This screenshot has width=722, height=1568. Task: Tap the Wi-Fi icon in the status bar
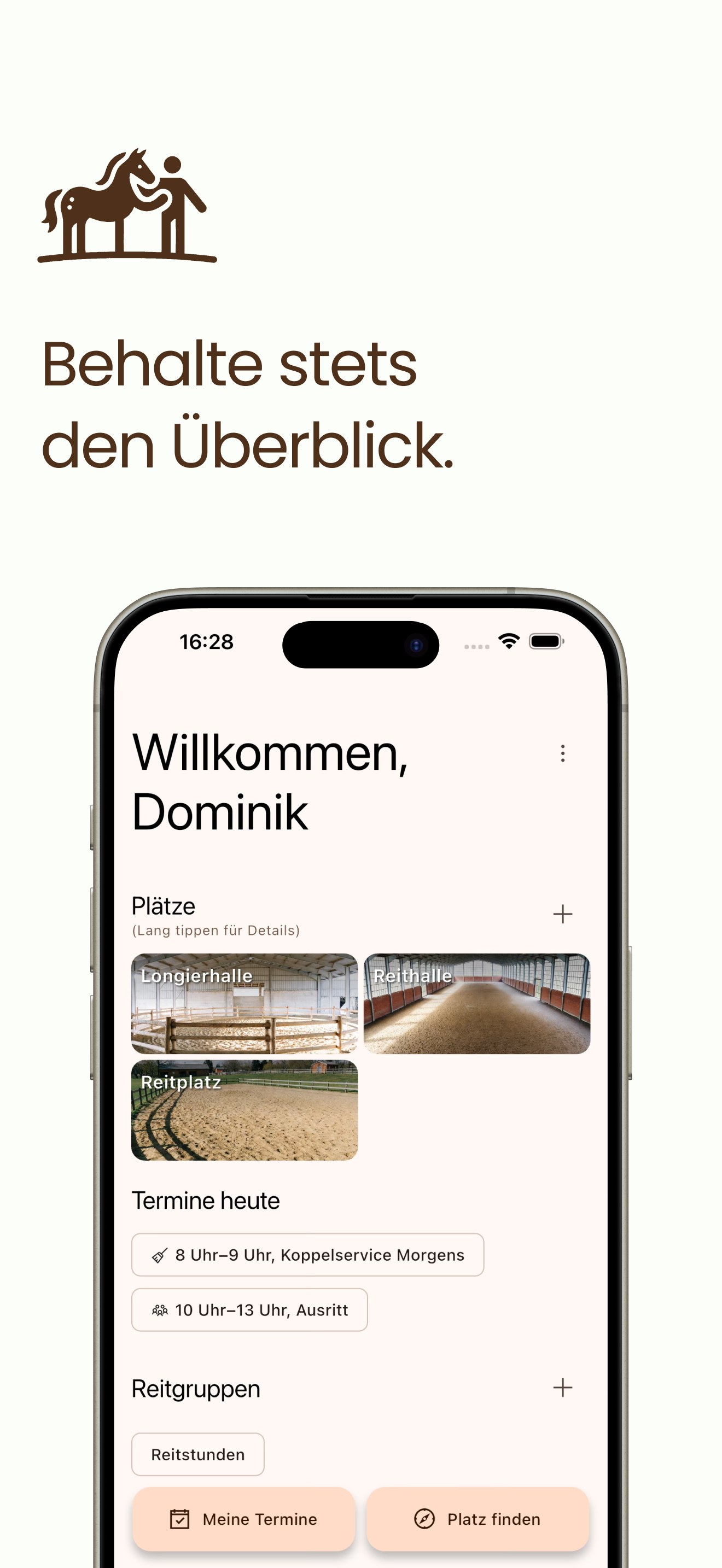(x=509, y=642)
